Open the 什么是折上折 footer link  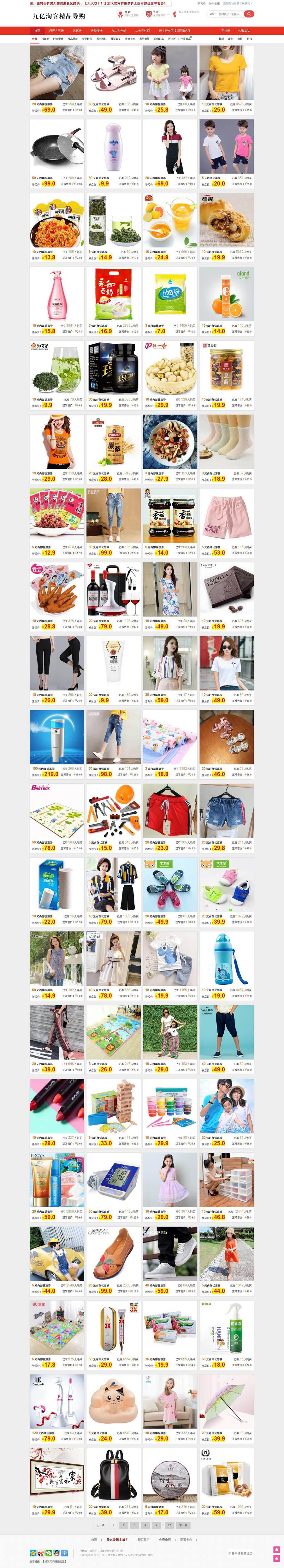point(117,1539)
